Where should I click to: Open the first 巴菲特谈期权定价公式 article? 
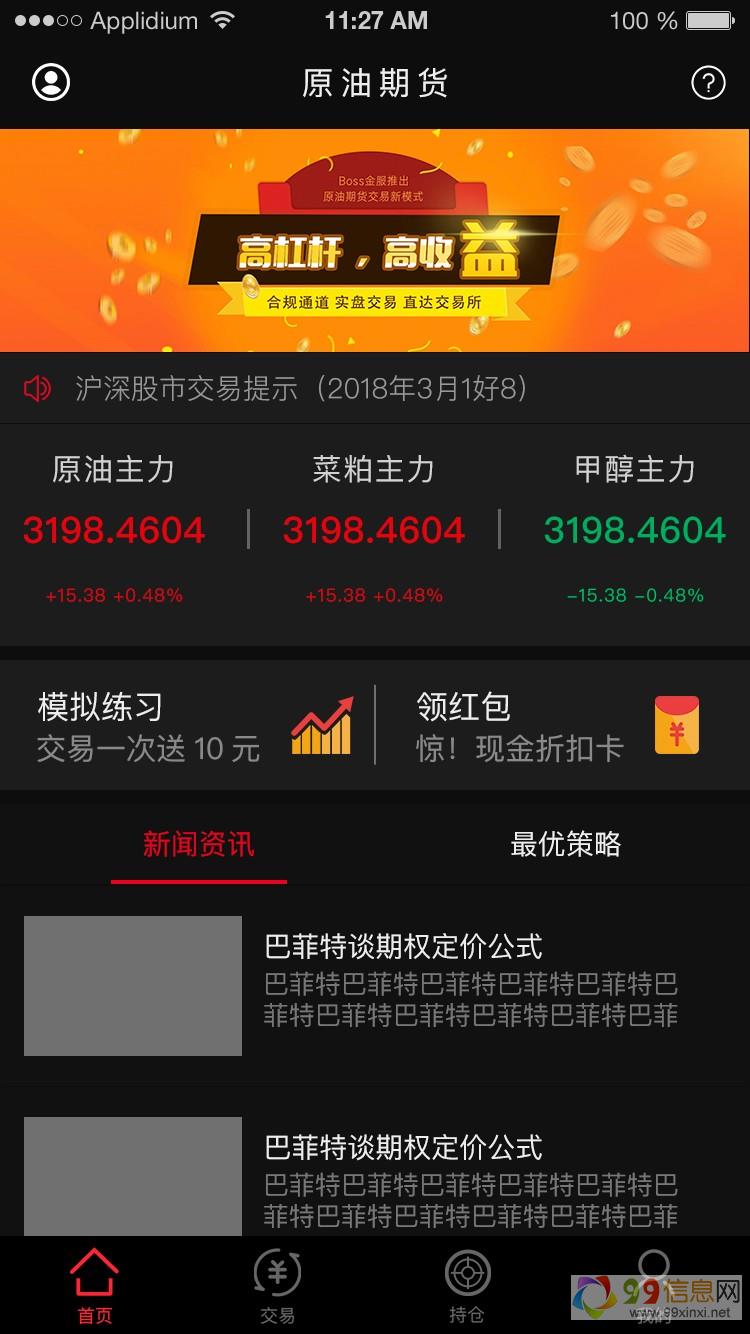point(375,985)
